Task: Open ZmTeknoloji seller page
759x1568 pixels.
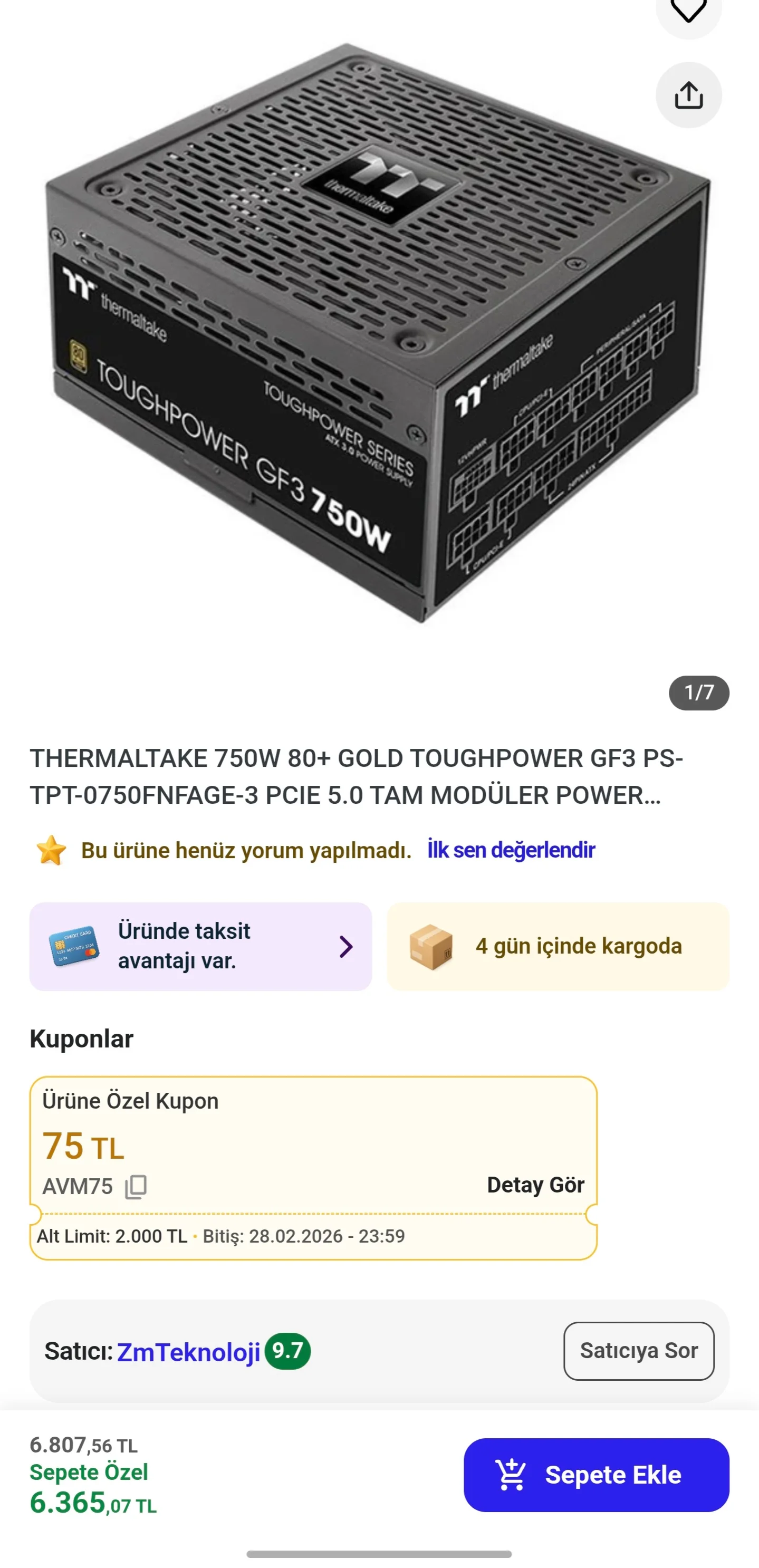Action: tap(188, 1352)
